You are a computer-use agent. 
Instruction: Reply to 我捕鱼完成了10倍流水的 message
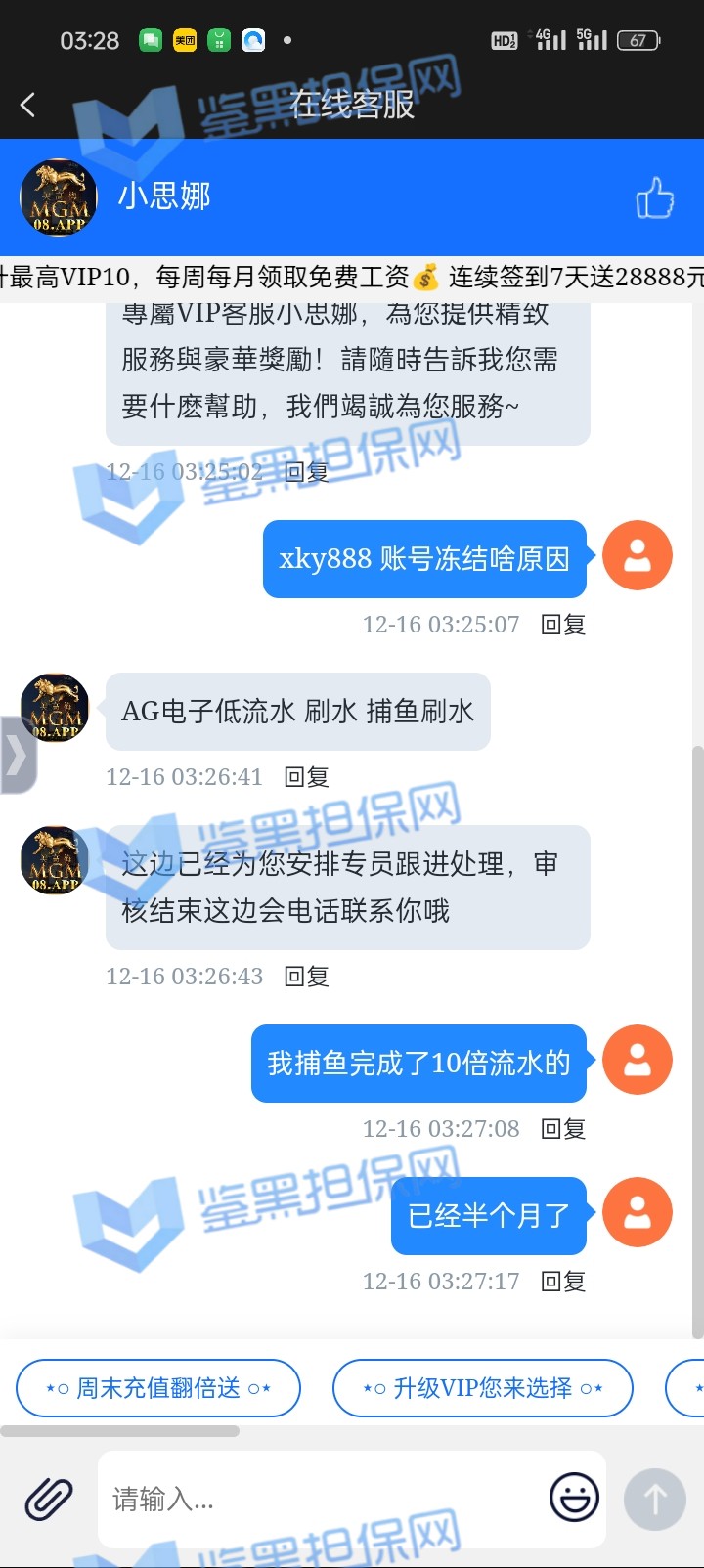tap(563, 1129)
